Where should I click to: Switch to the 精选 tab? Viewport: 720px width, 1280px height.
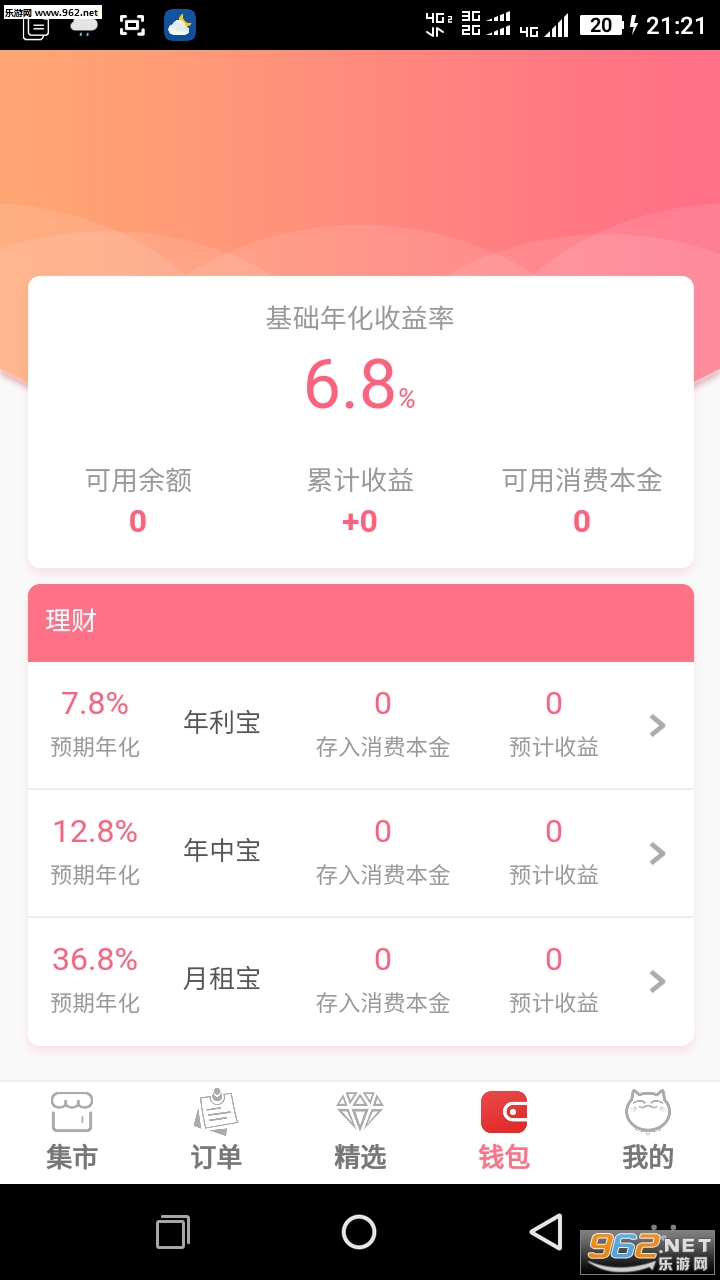[360, 1132]
